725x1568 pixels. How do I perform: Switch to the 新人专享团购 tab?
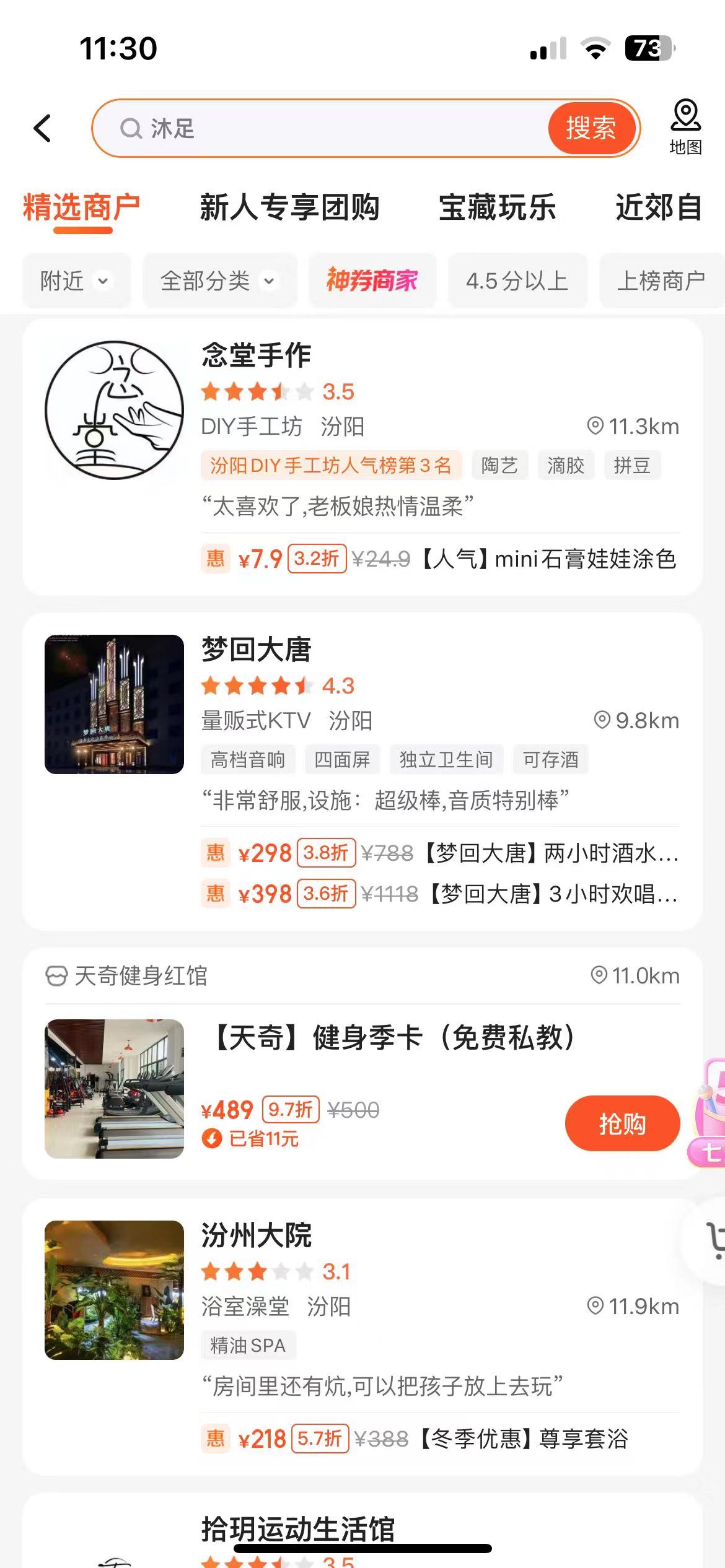click(289, 207)
